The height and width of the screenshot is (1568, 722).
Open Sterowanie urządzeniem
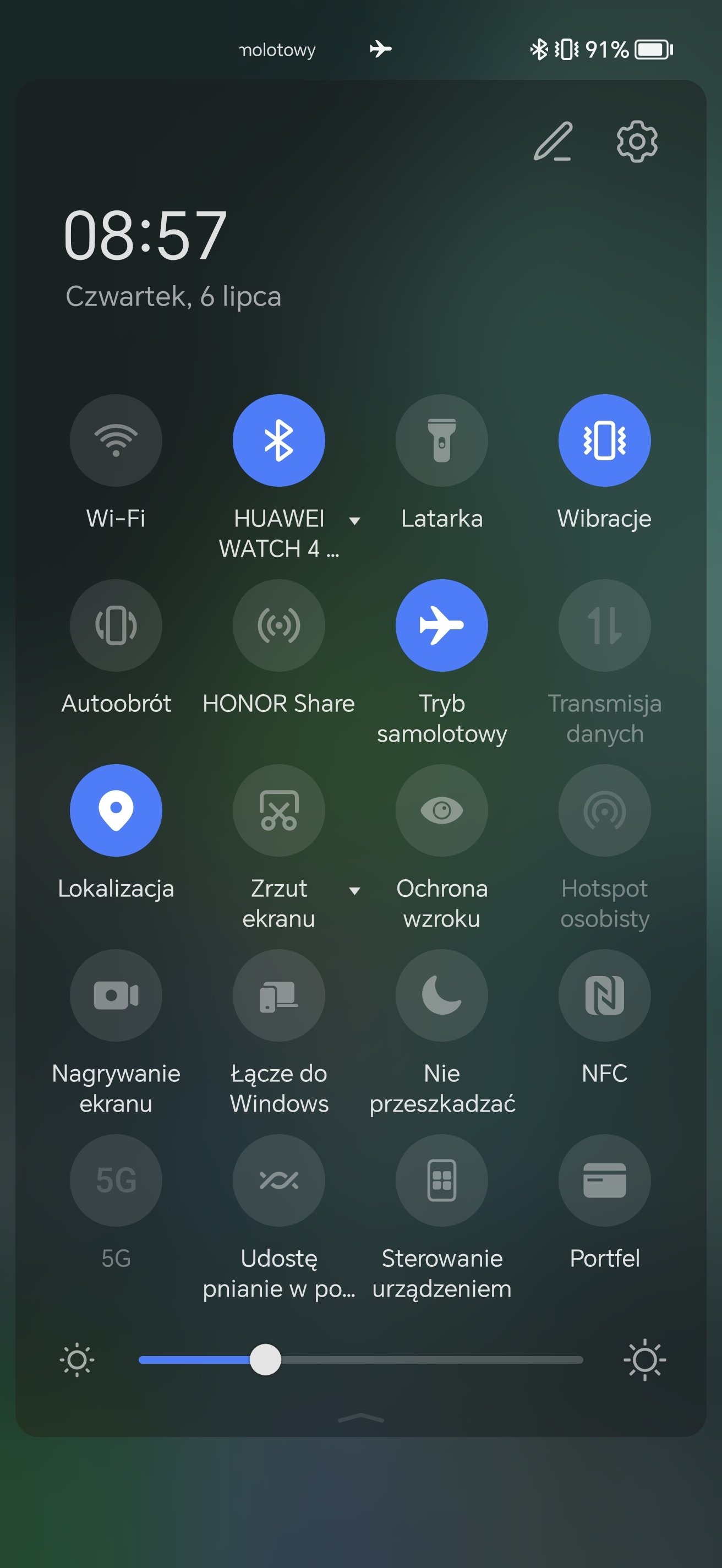pyautogui.click(x=441, y=1180)
